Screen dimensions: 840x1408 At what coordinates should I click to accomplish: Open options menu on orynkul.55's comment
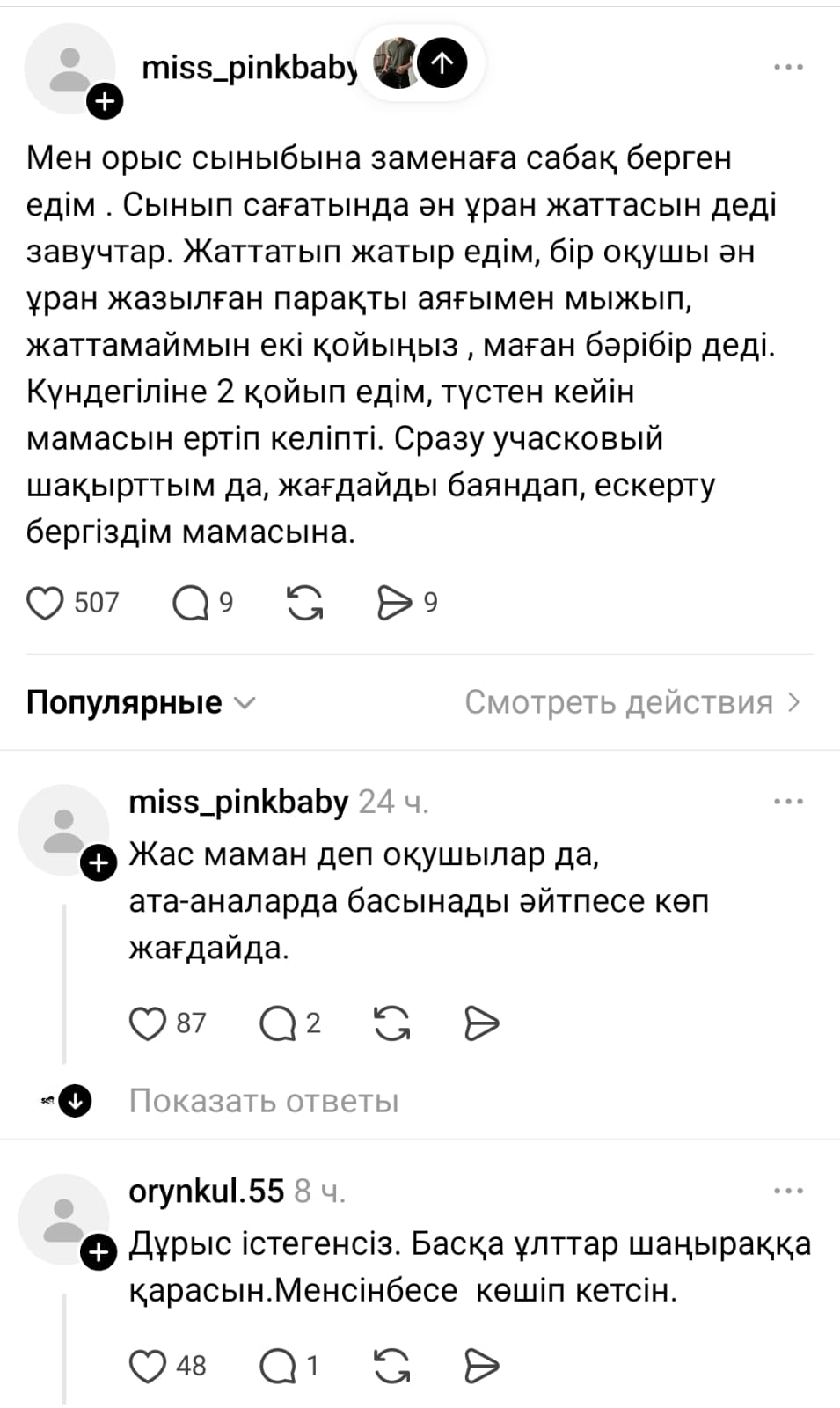point(788,1191)
